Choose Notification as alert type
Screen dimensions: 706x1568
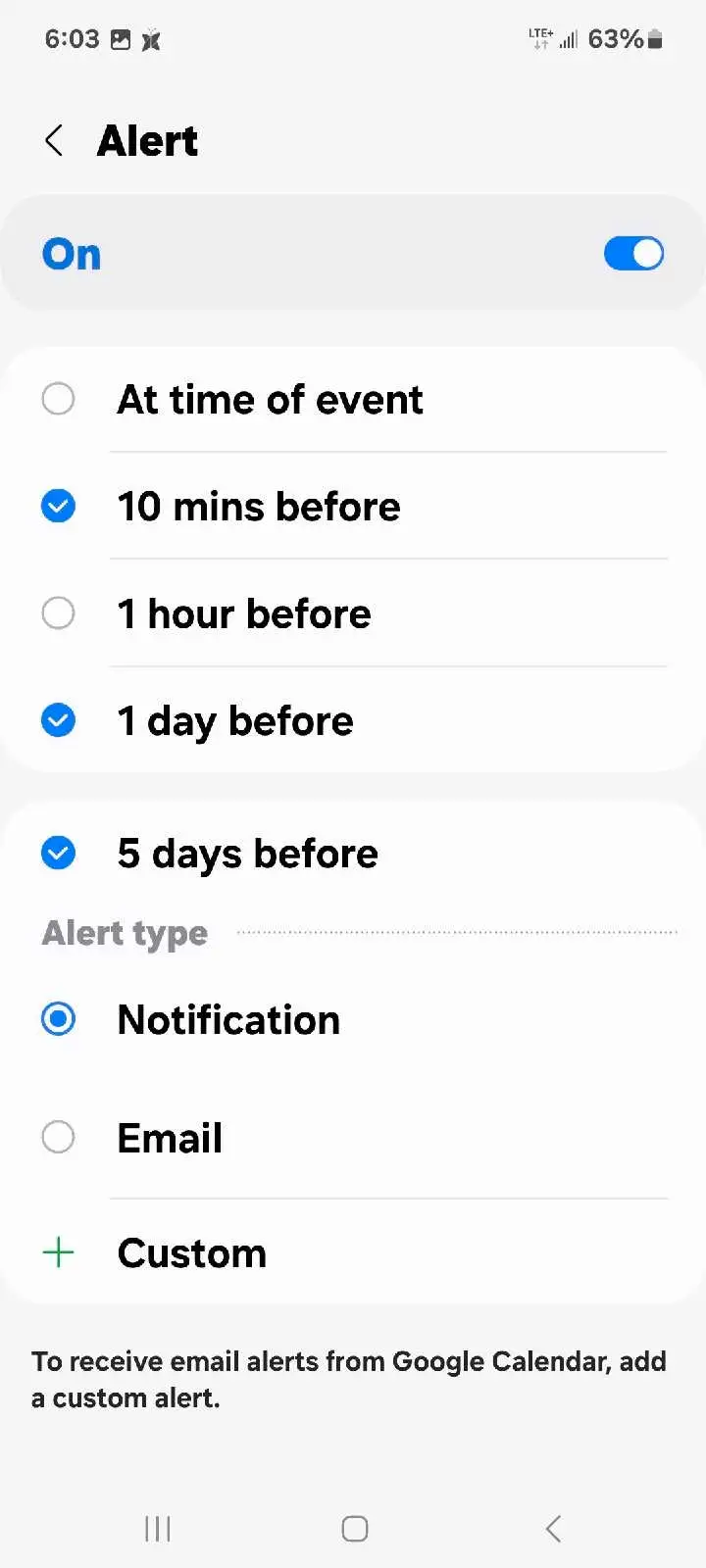pyautogui.click(x=59, y=1019)
